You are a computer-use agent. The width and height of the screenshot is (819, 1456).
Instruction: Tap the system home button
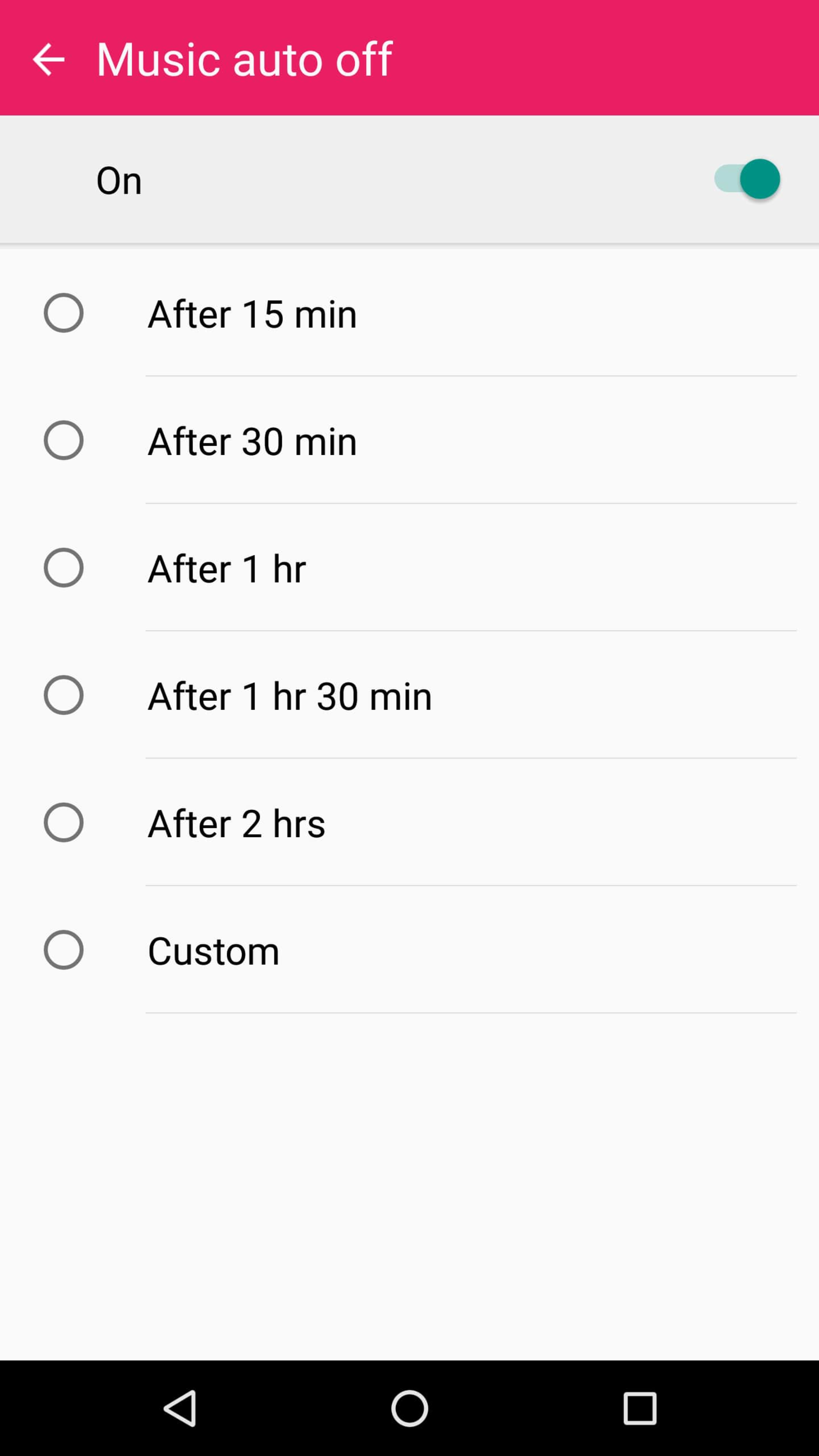tap(409, 1408)
